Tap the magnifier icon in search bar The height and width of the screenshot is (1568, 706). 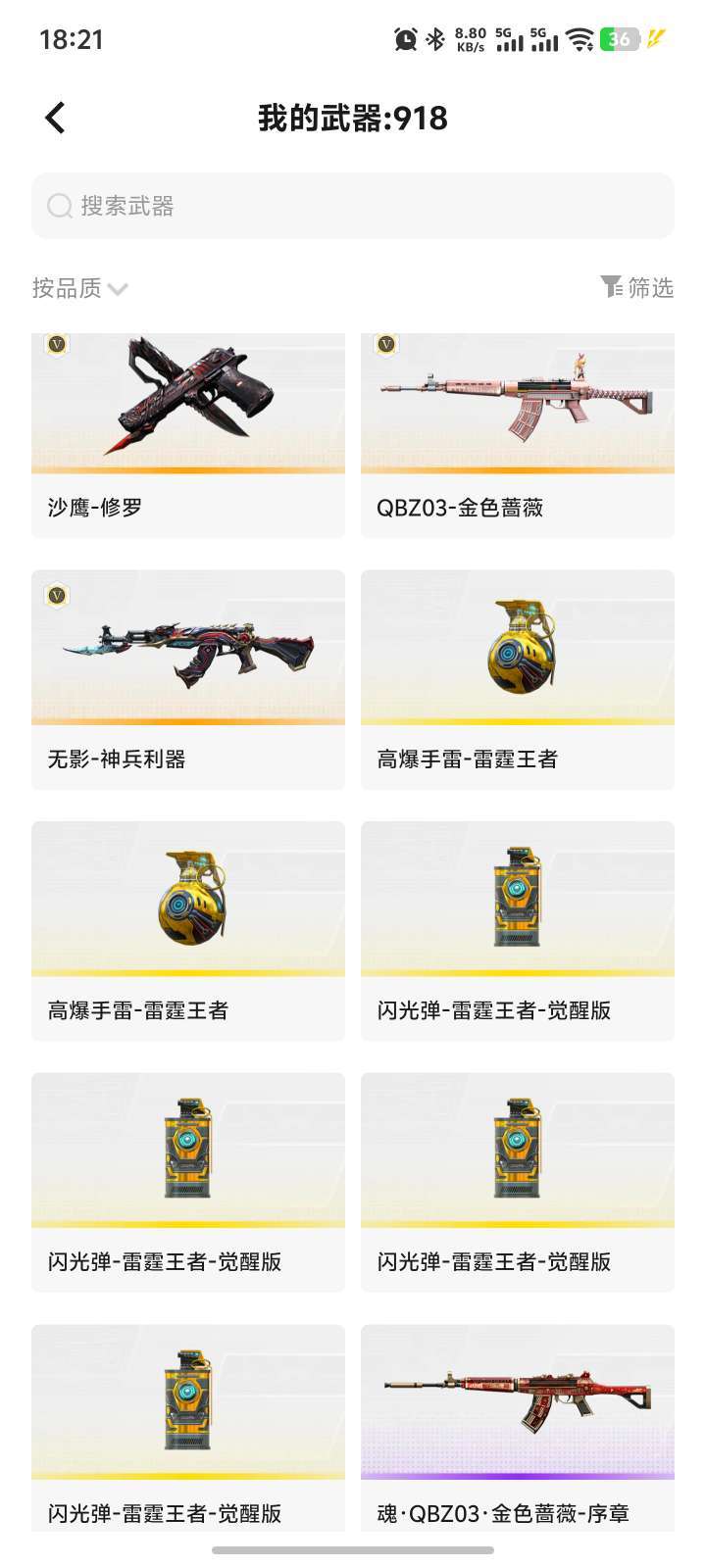point(59,207)
